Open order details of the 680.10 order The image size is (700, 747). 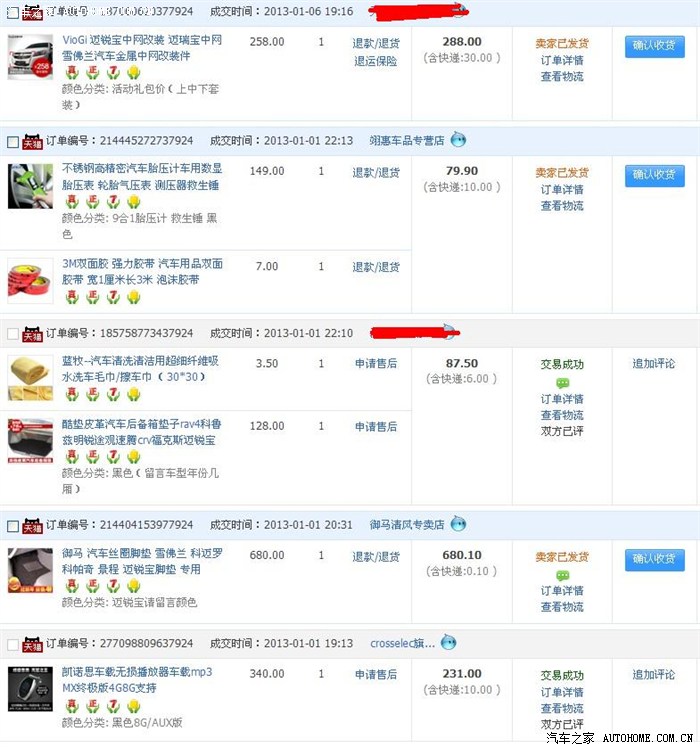[x=561, y=591]
